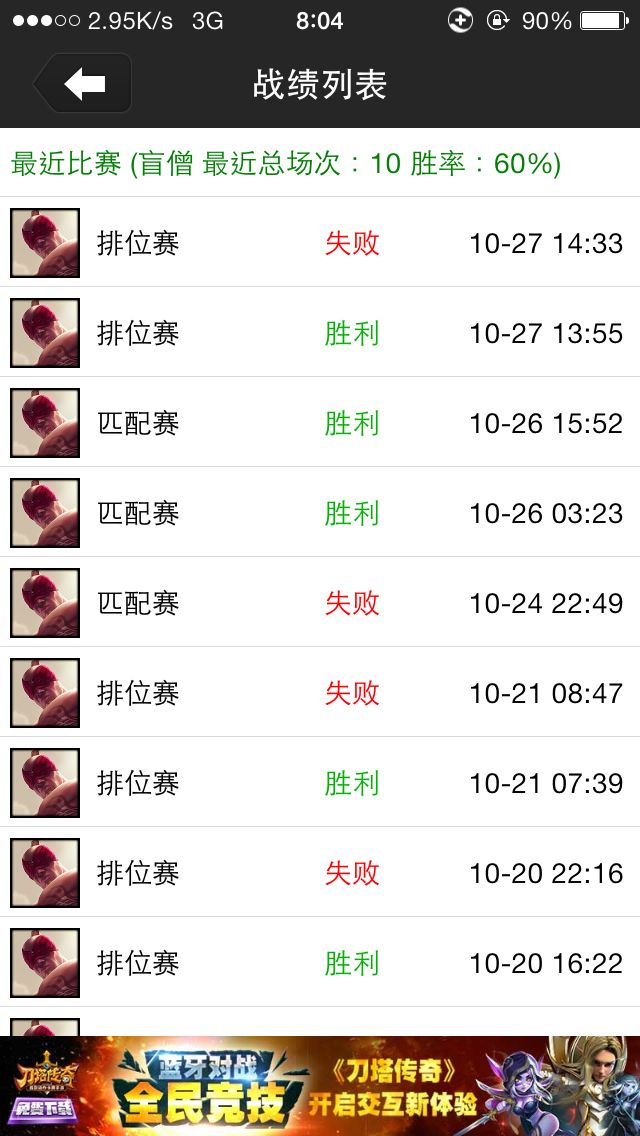This screenshot has width=640, height=1136.
Task: Open the 排位赛 match from 10-21 08:47
Action: [320, 693]
